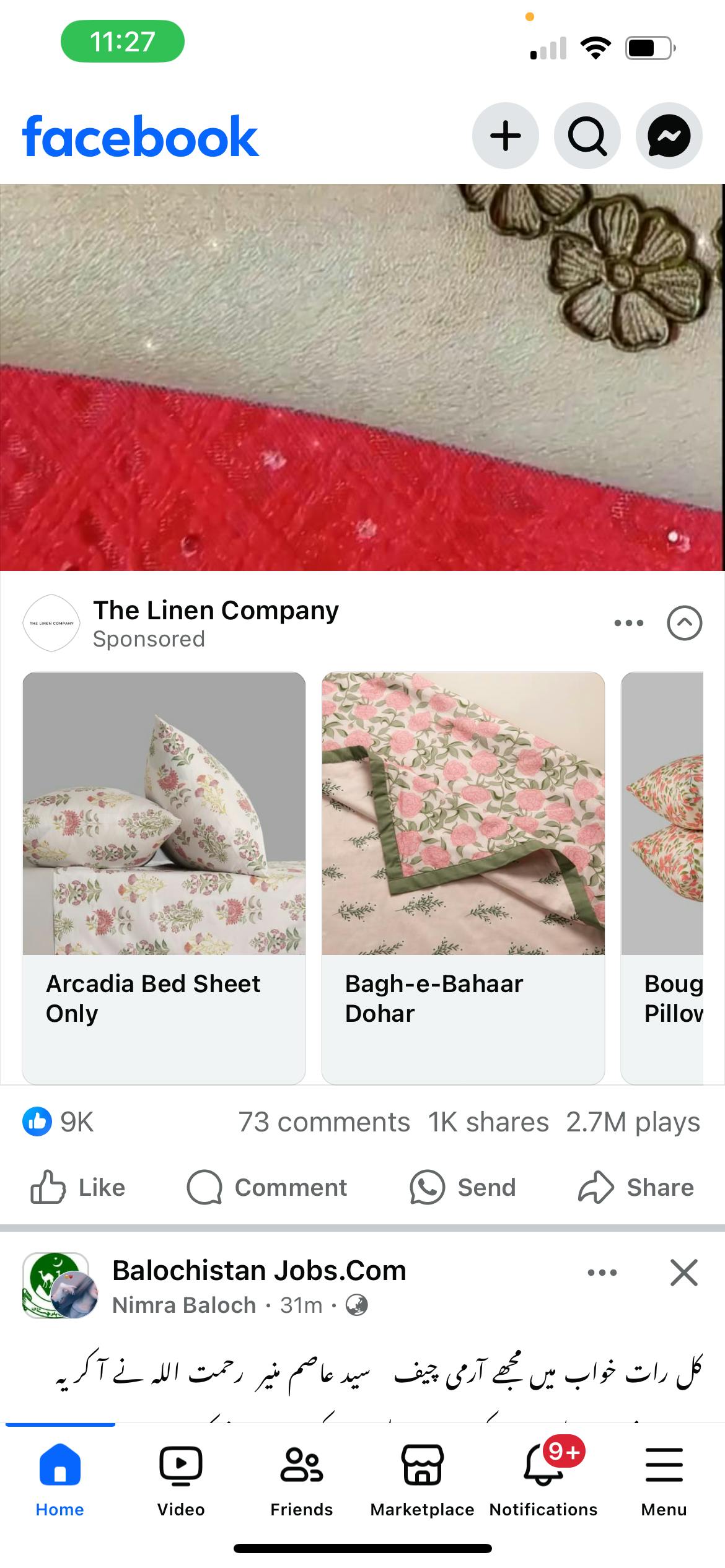This screenshot has height=1568, width=725.
Task: Check the Notifications tab
Action: 543,1481
